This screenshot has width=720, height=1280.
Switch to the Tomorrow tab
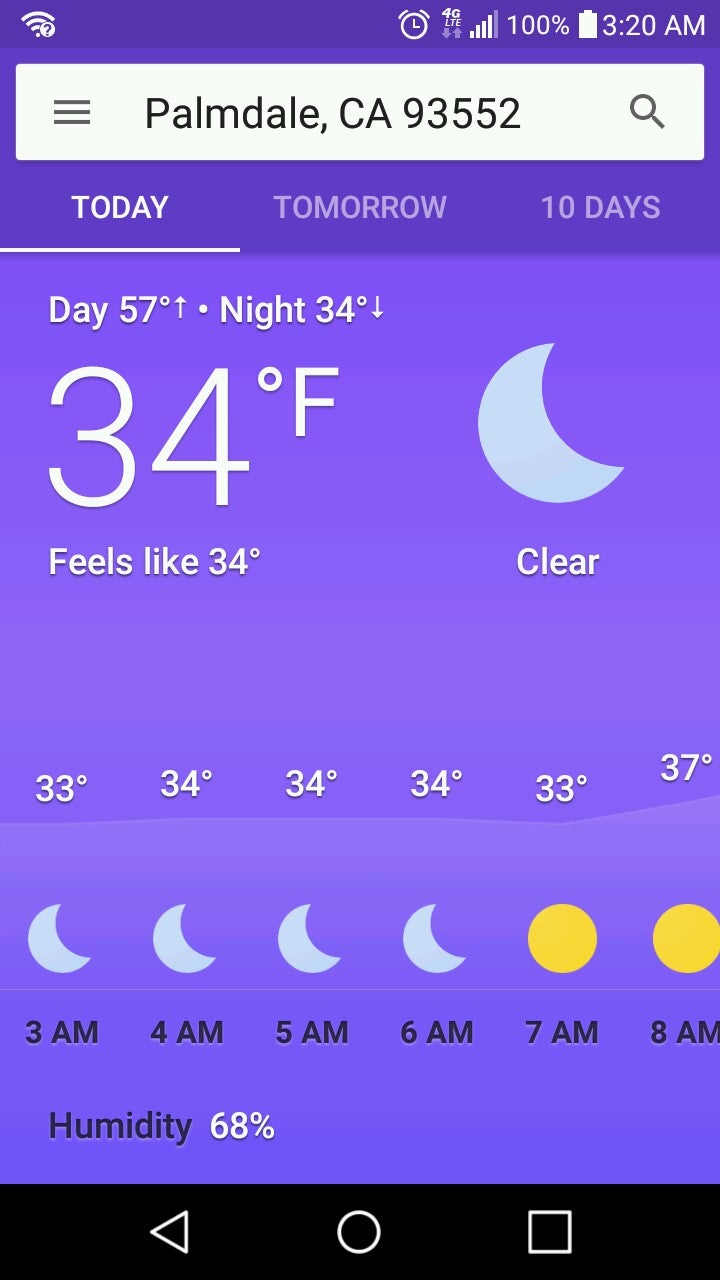360,207
